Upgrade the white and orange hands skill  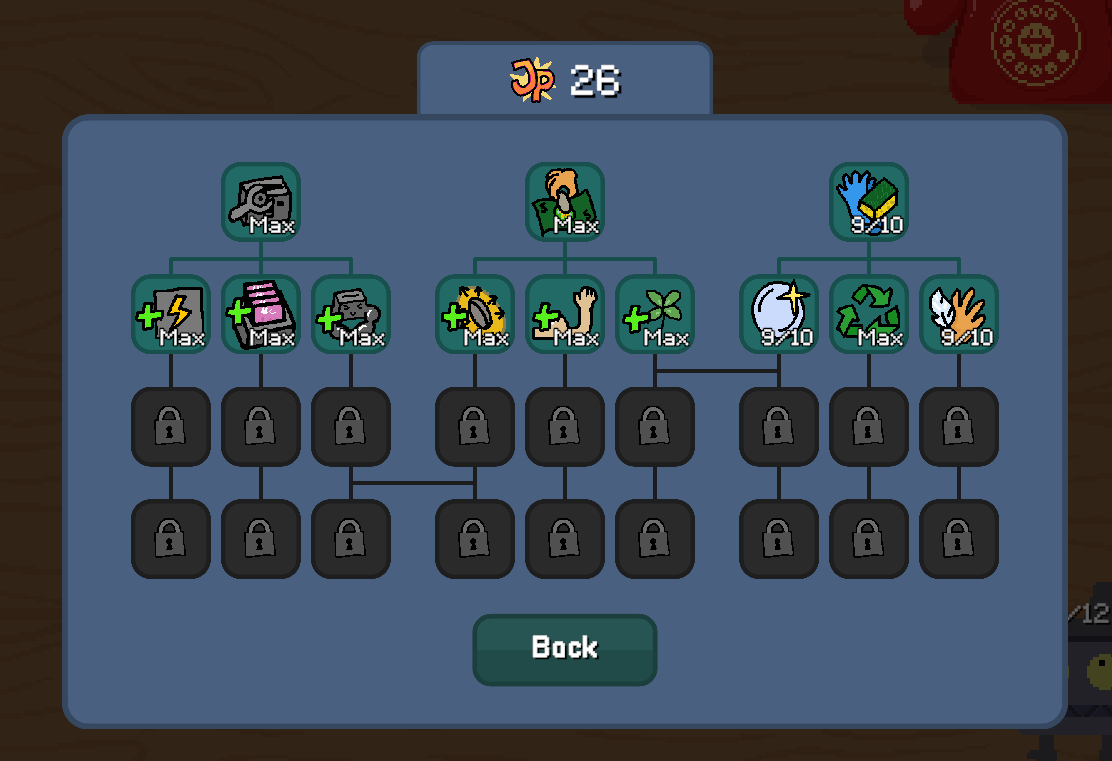(x=958, y=314)
